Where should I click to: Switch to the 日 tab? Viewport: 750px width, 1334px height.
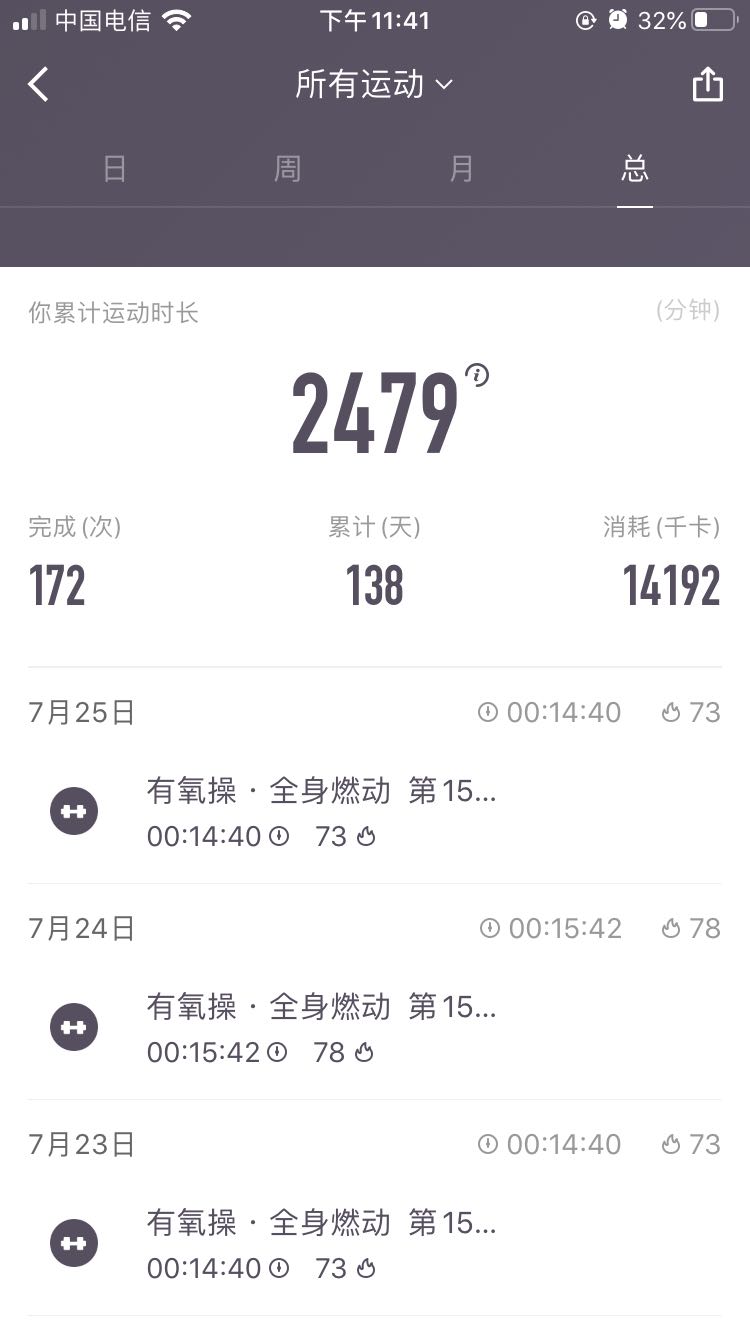115,169
